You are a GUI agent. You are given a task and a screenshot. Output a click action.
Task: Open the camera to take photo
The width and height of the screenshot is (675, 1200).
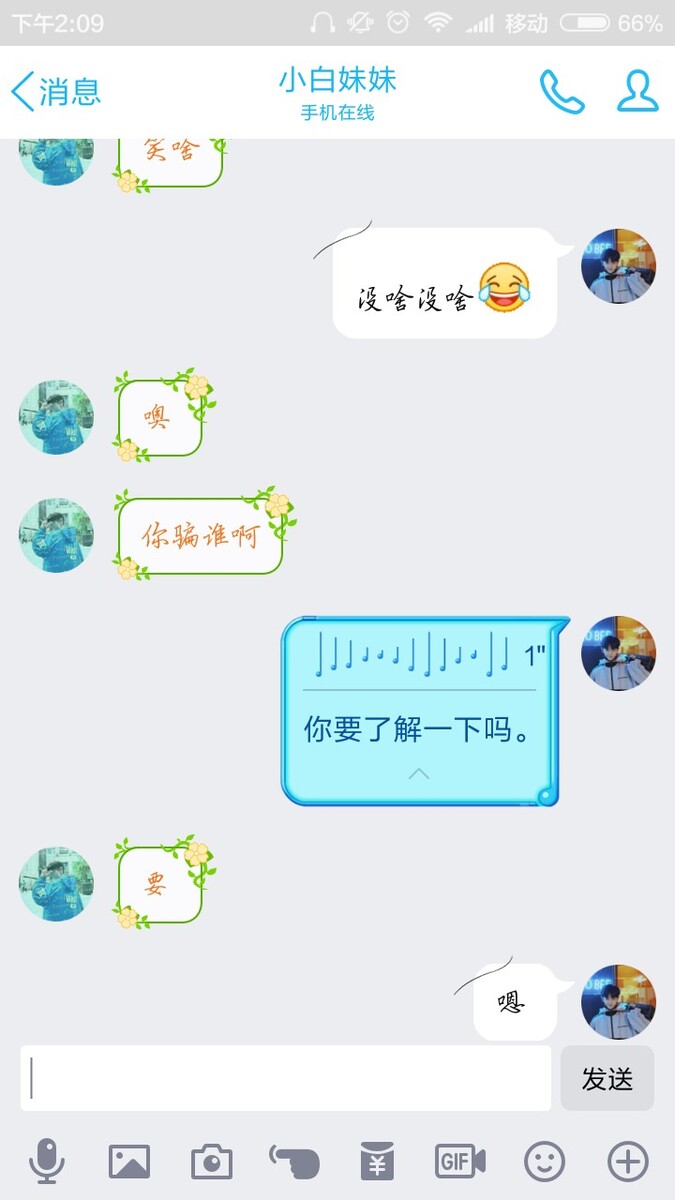[212, 1162]
